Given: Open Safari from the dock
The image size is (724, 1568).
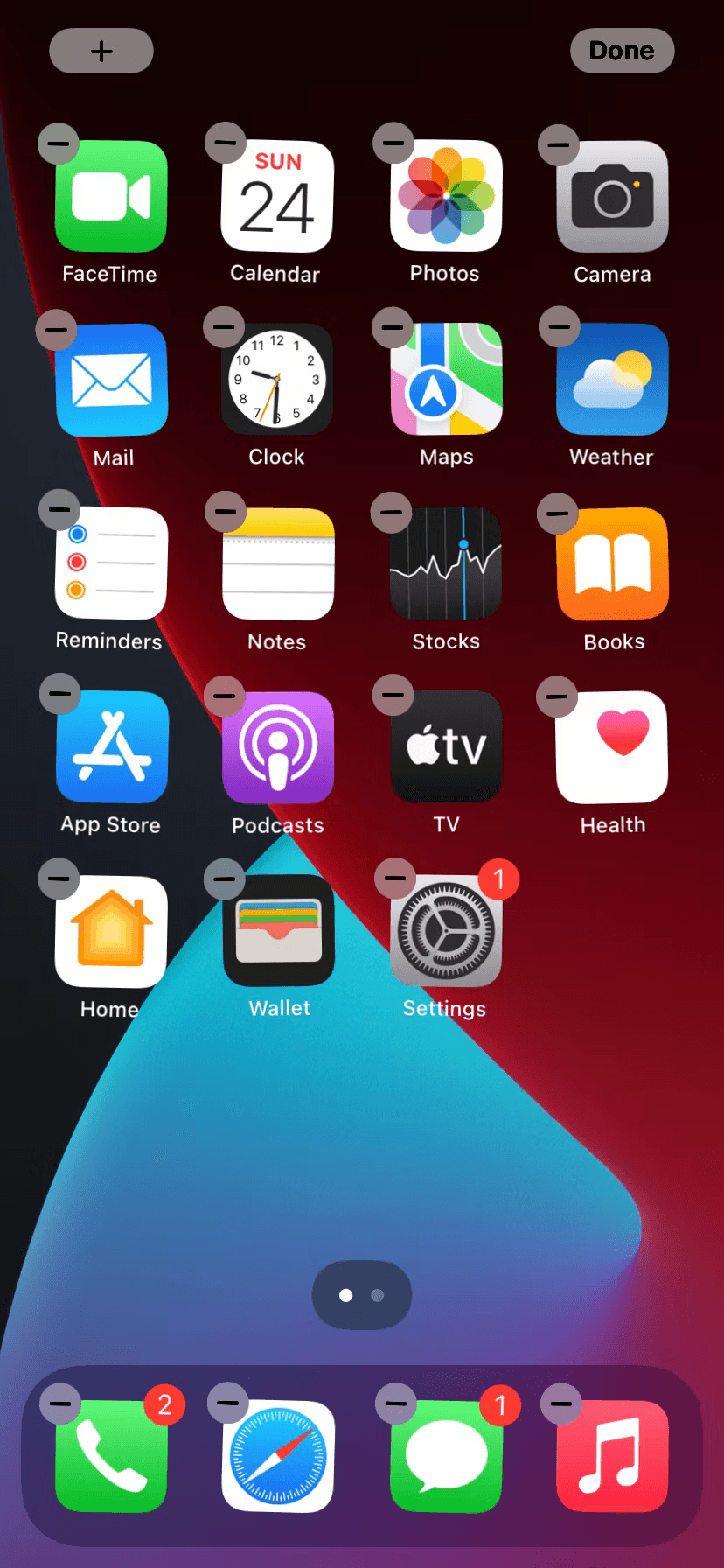Looking at the screenshot, I should (x=278, y=1456).
